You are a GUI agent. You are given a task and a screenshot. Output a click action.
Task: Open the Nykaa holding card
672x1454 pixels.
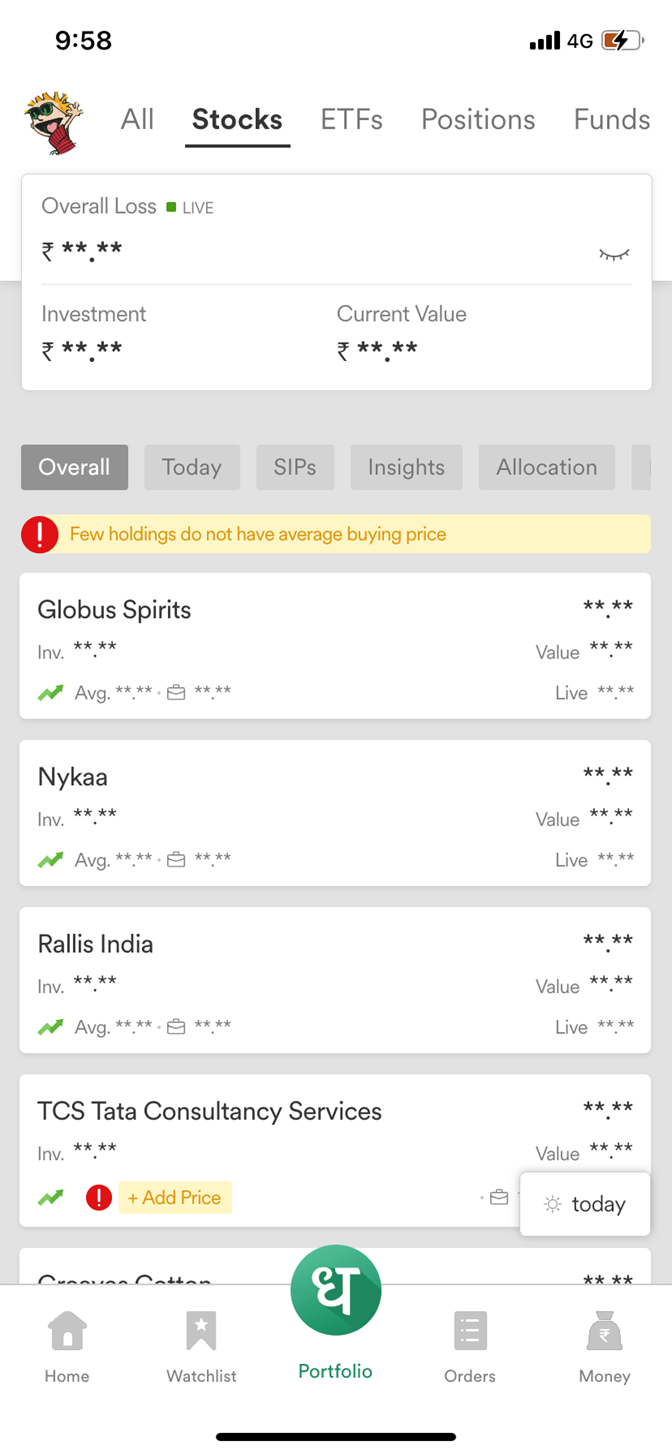[x=336, y=813]
